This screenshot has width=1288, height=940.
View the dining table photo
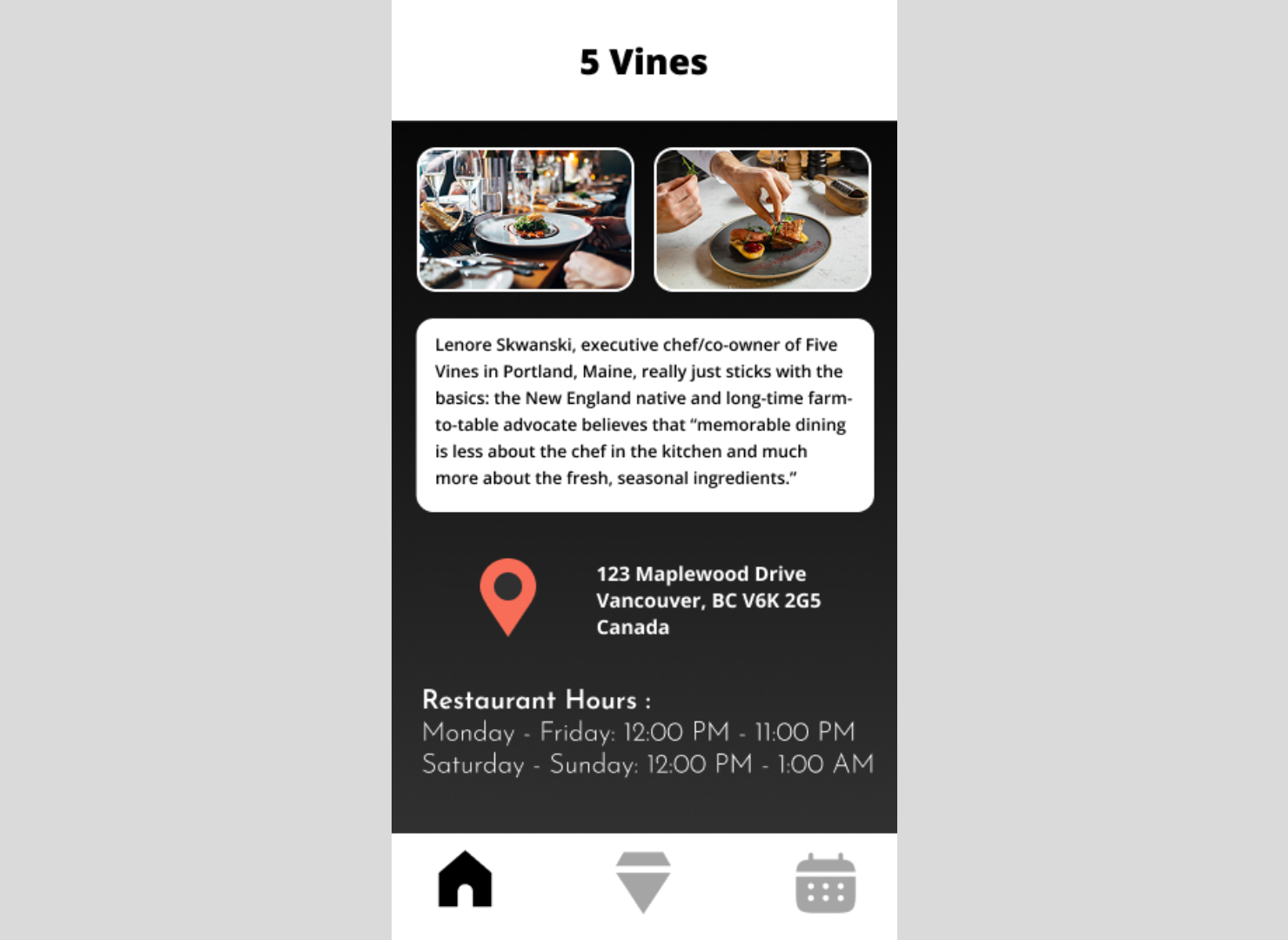(x=526, y=219)
